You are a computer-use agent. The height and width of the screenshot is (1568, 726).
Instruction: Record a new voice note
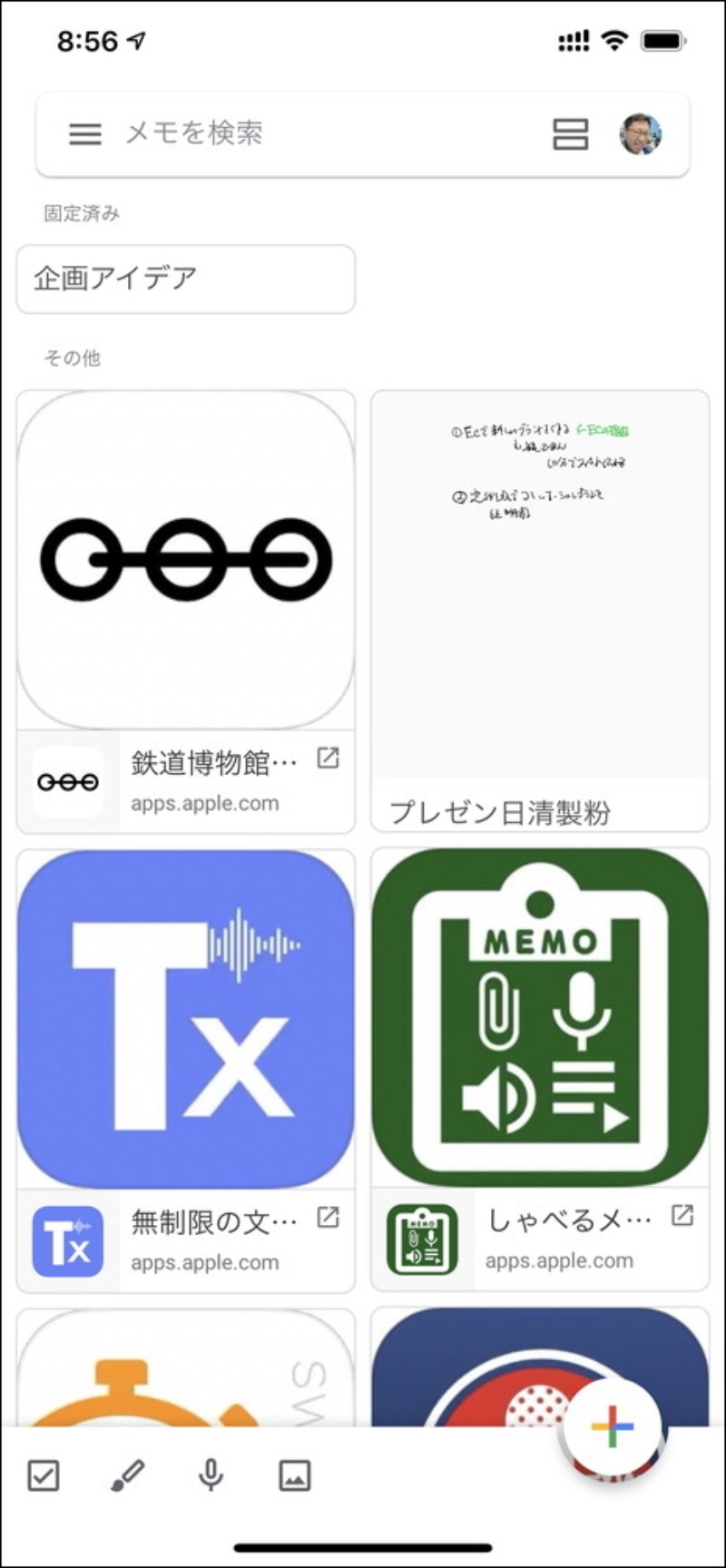pyautogui.click(x=211, y=1475)
